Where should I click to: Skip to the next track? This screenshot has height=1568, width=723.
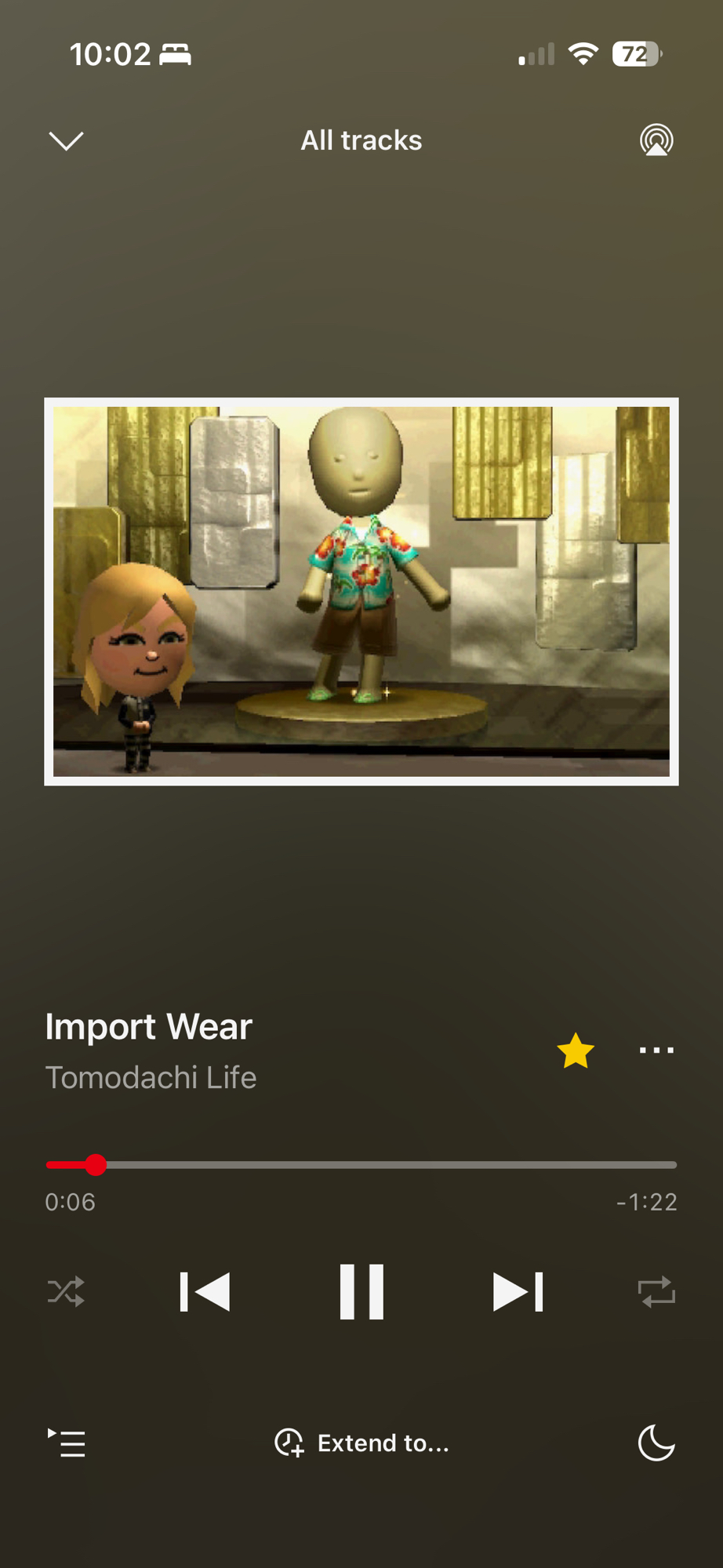[x=518, y=1292]
